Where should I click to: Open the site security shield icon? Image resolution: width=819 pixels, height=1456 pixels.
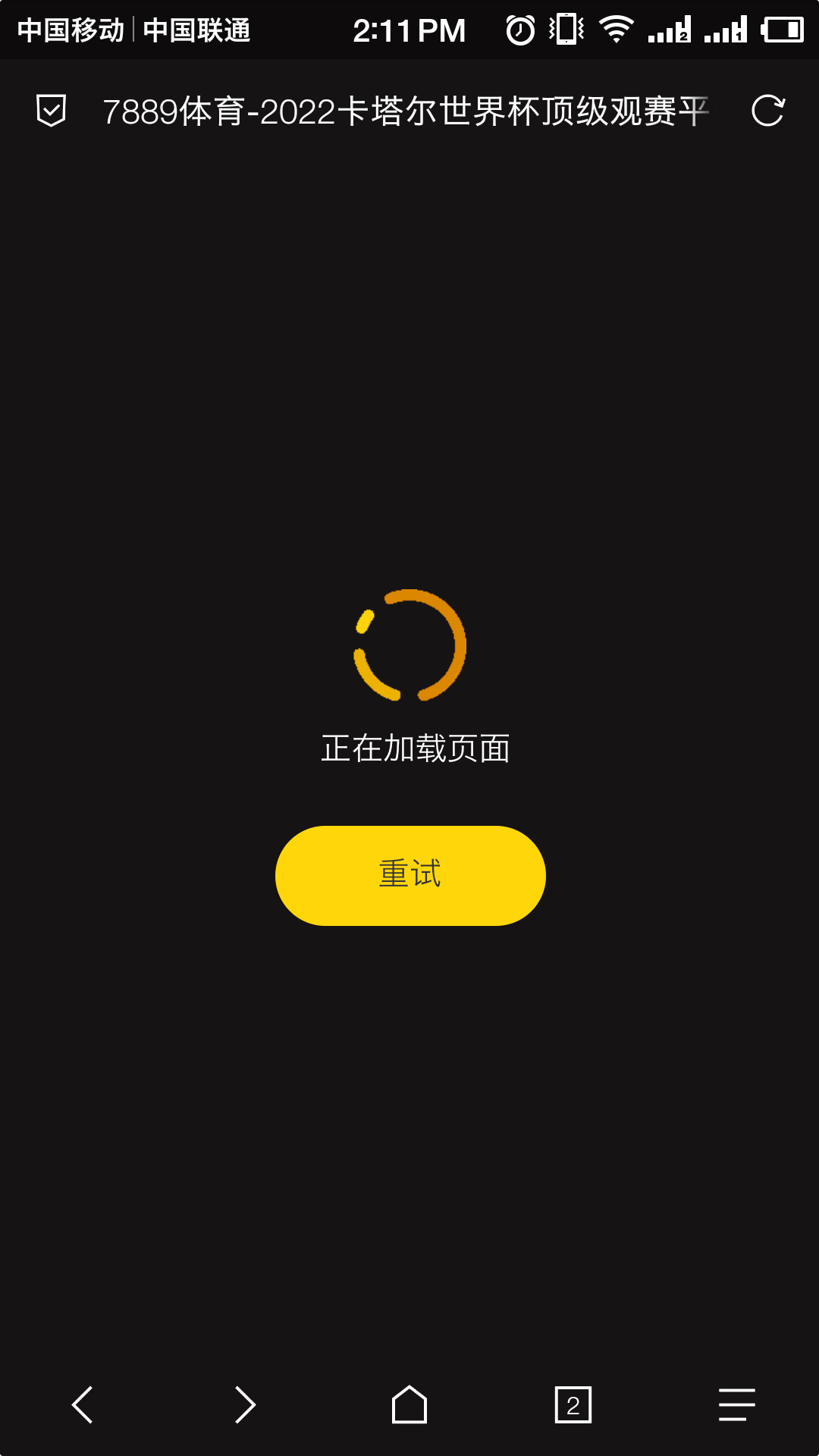pos(52,111)
